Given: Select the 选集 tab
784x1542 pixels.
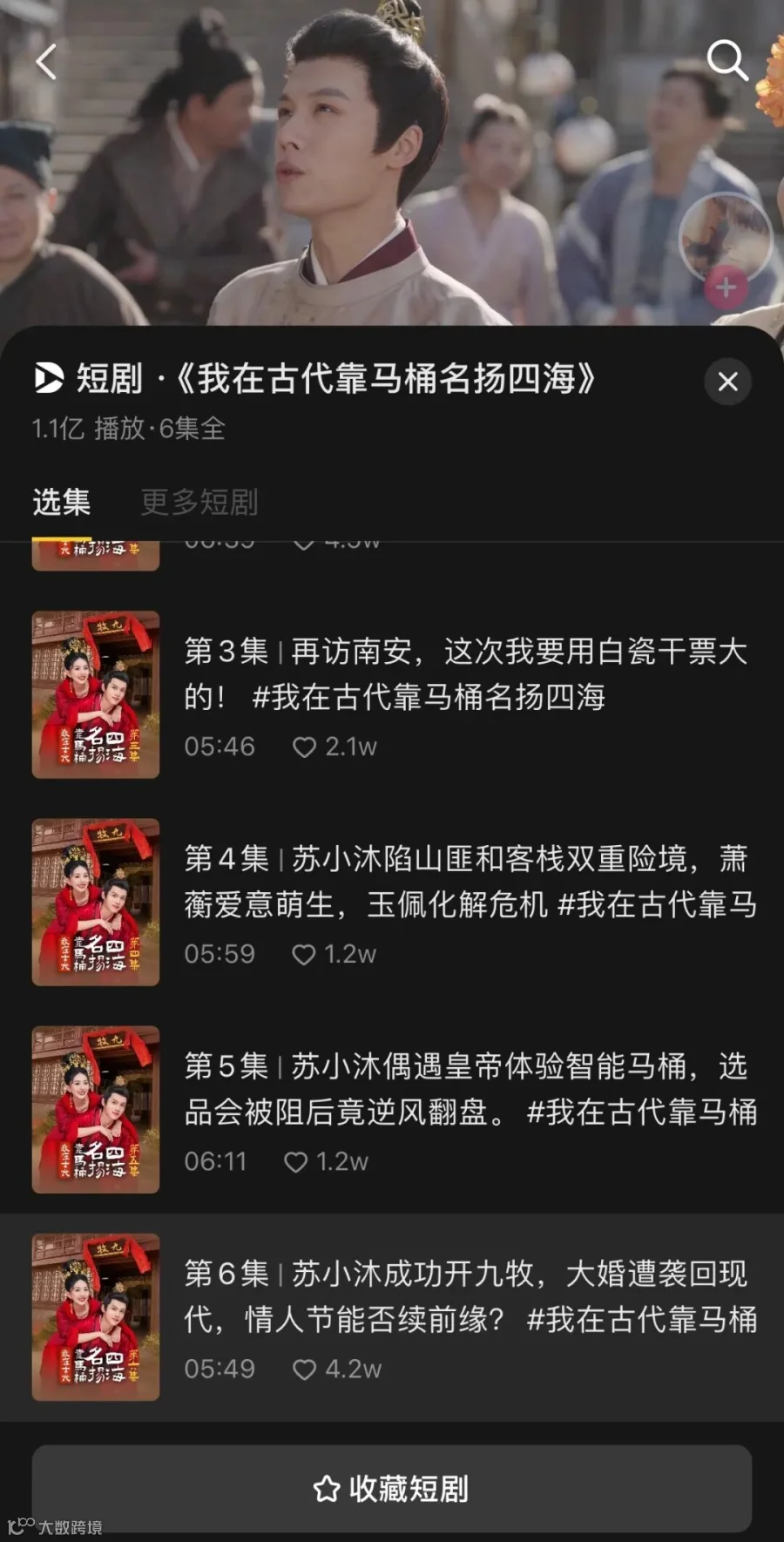Looking at the screenshot, I should [x=62, y=502].
